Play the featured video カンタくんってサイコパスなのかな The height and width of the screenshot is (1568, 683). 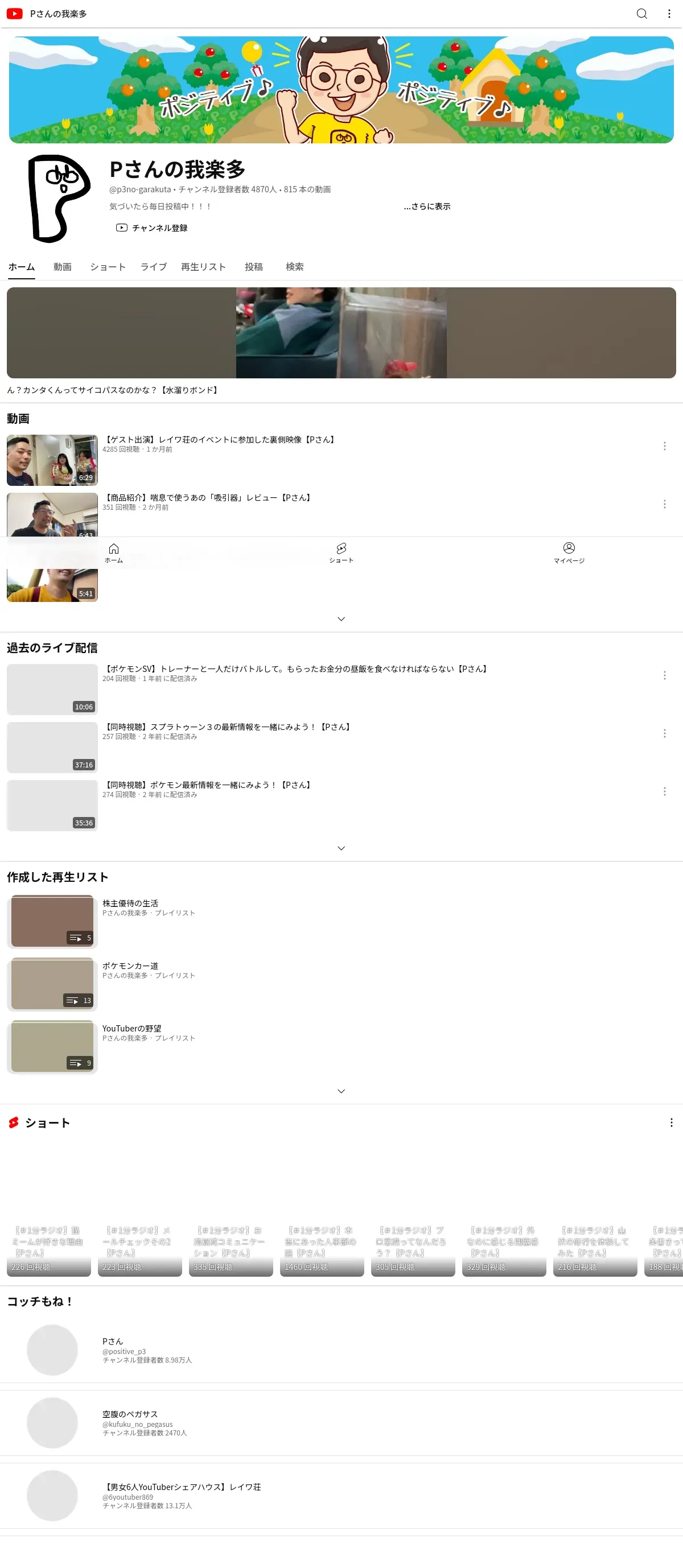pos(341,332)
